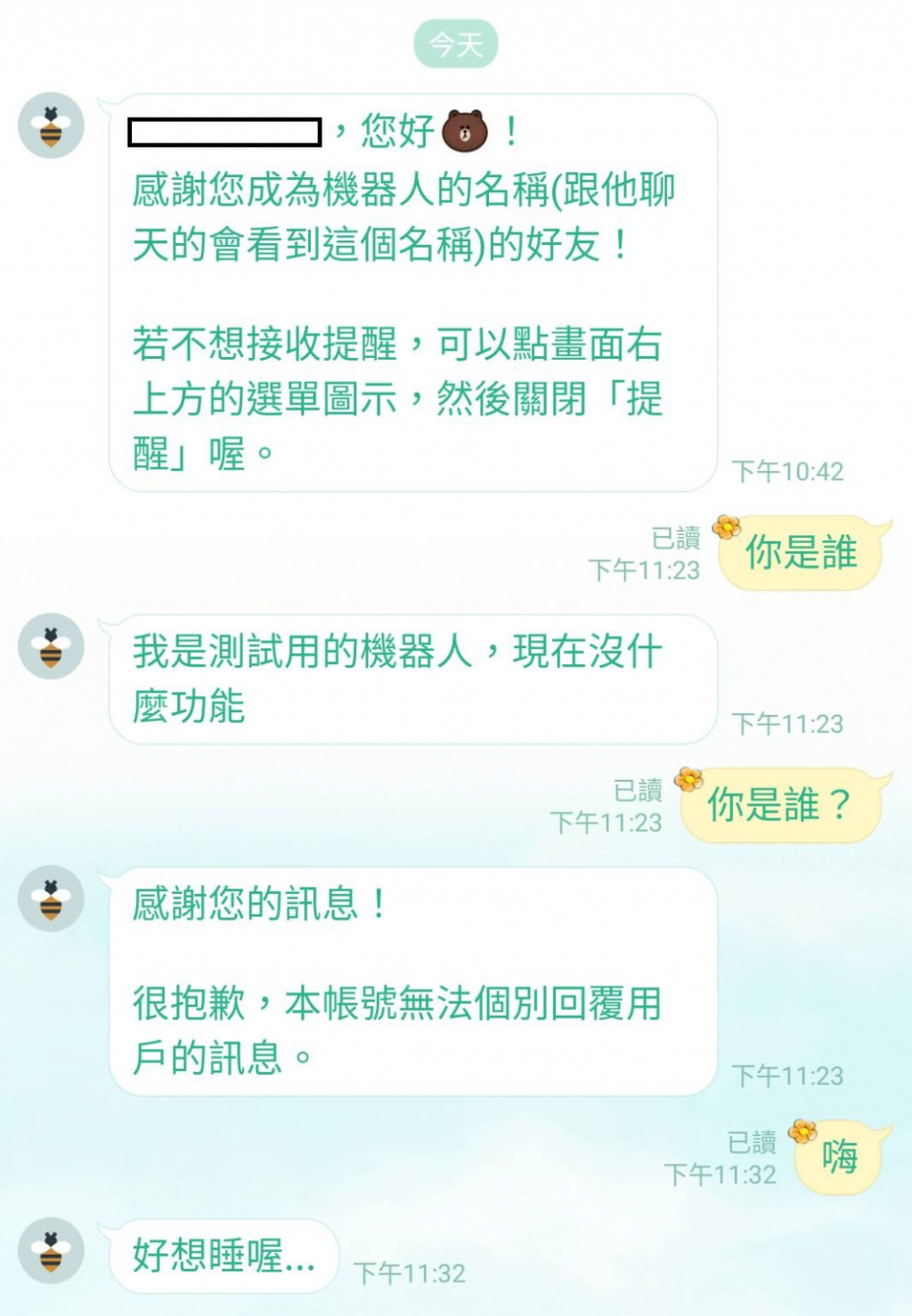This screenshot has width=912, height=1316.
Task: Tap bee avatar next to 好想睡喔 message
Action: coord(51,1250)
